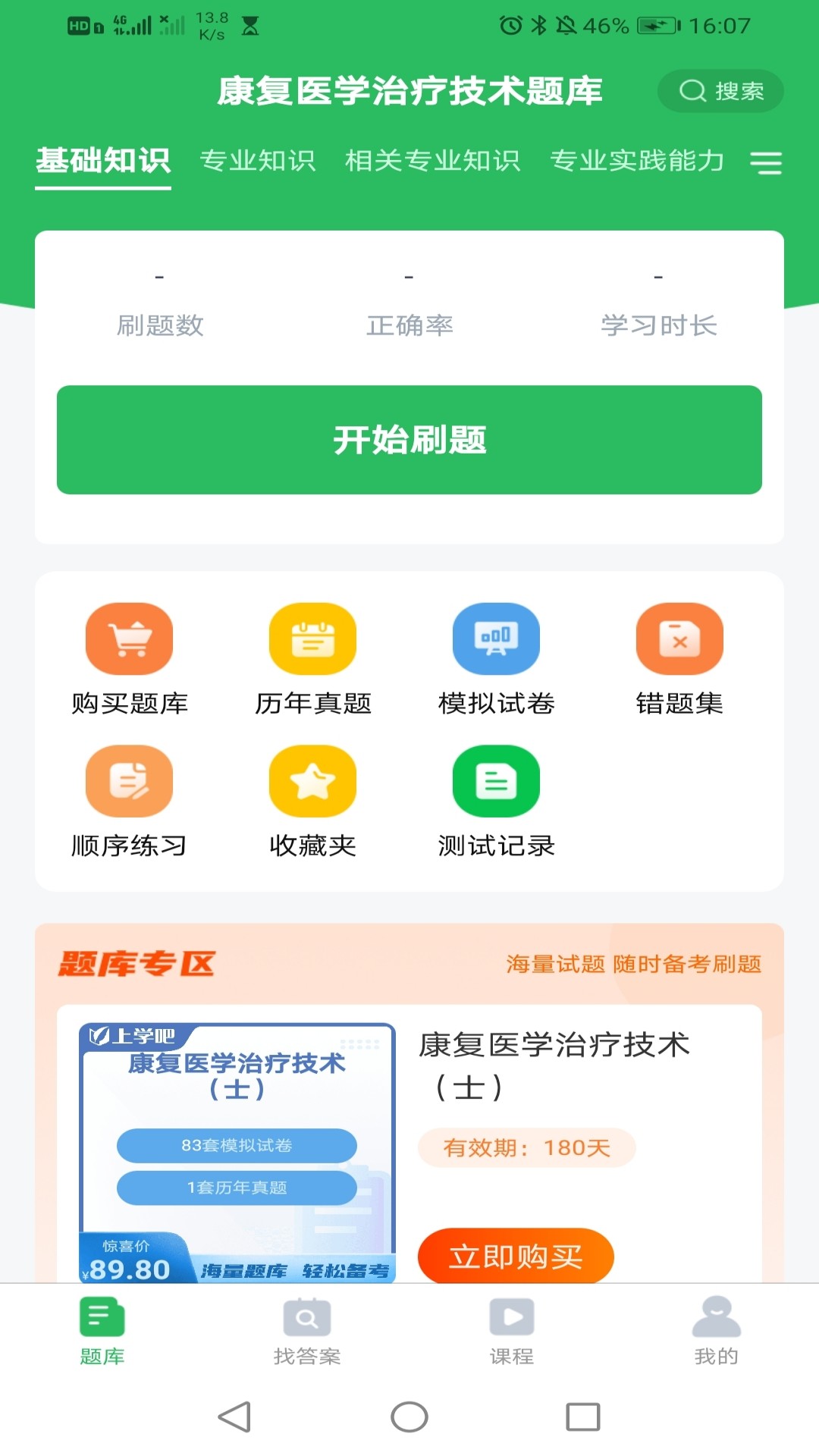The width and height of the screenshot is (819, 1456).
Task: Go to the 找答案 tab
Action: click(307, 1331)
